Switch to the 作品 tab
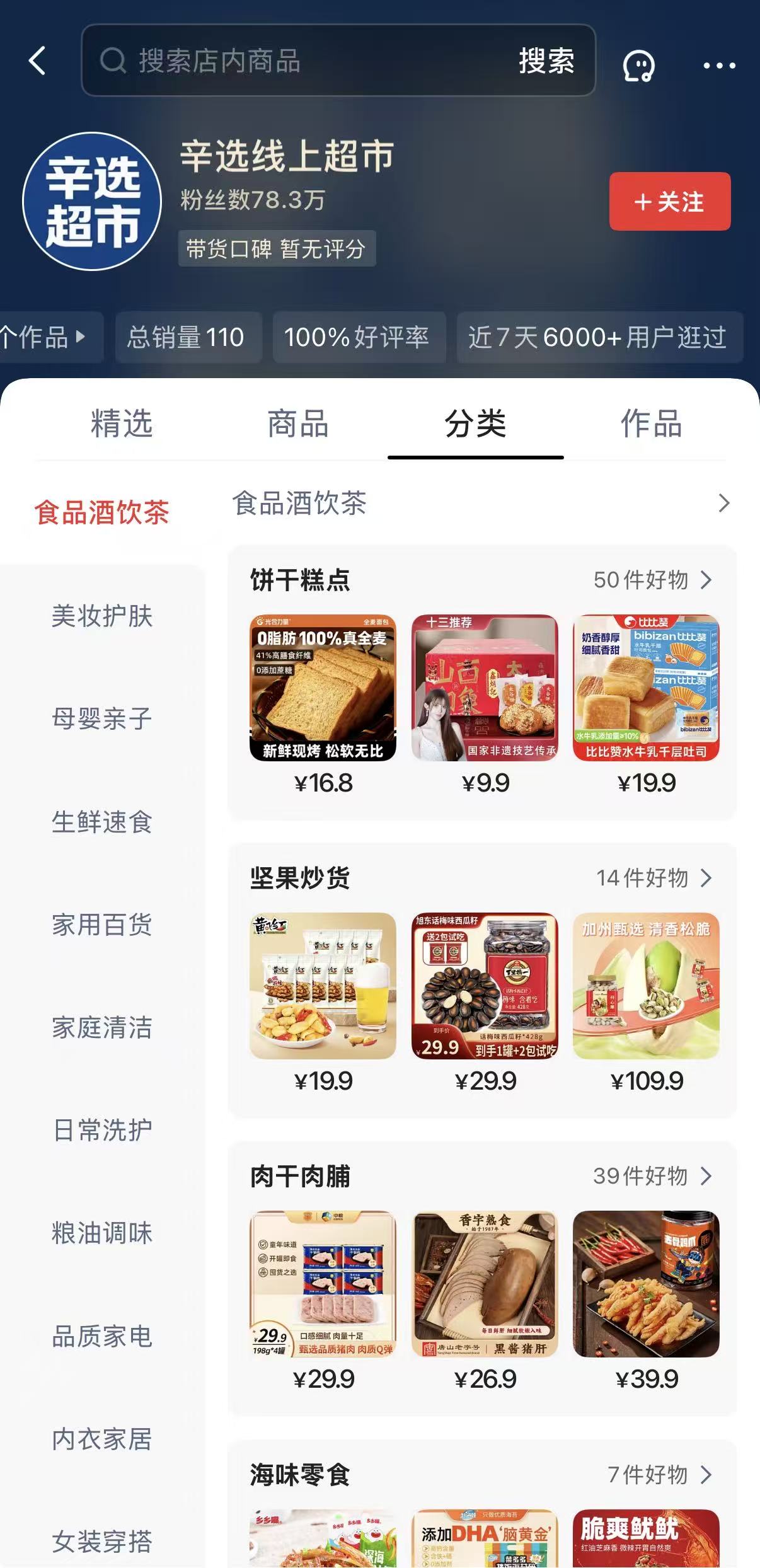The width and height of the screenshot is (760, 1568). [651, 424]
